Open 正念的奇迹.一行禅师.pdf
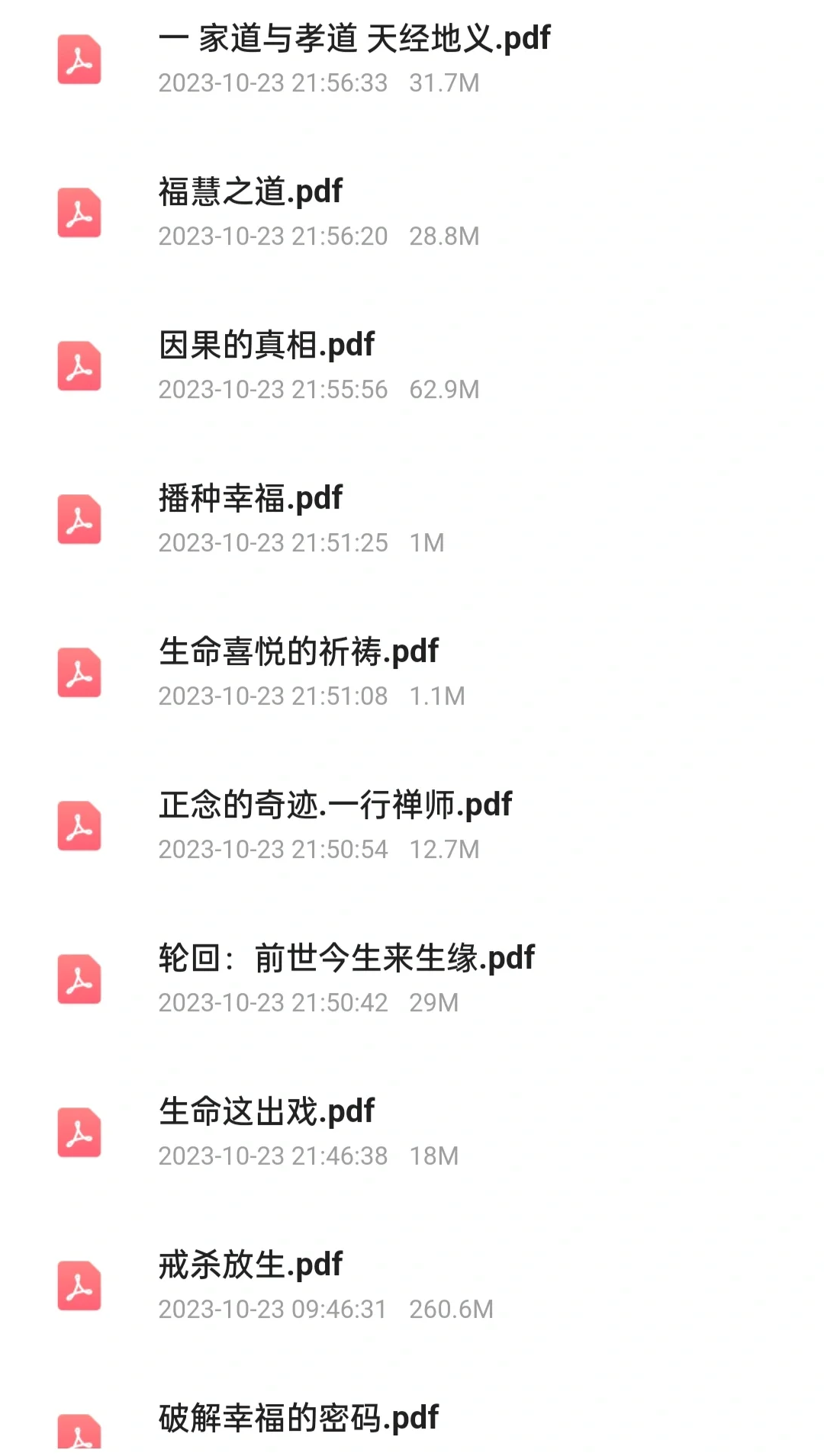The width and height of the screenshot is (824, 1456). coord(412,826)
